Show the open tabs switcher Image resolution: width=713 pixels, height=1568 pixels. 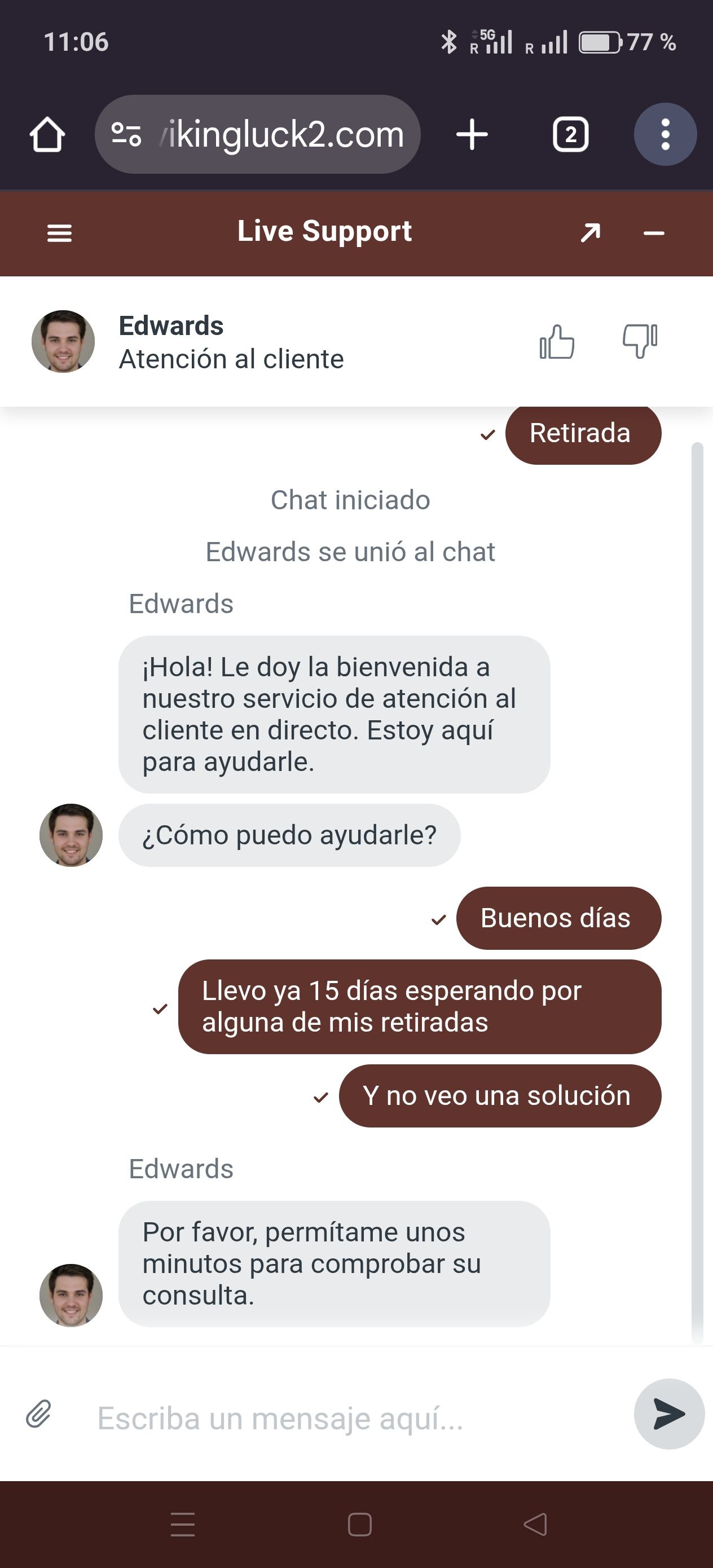click(570, 135)
